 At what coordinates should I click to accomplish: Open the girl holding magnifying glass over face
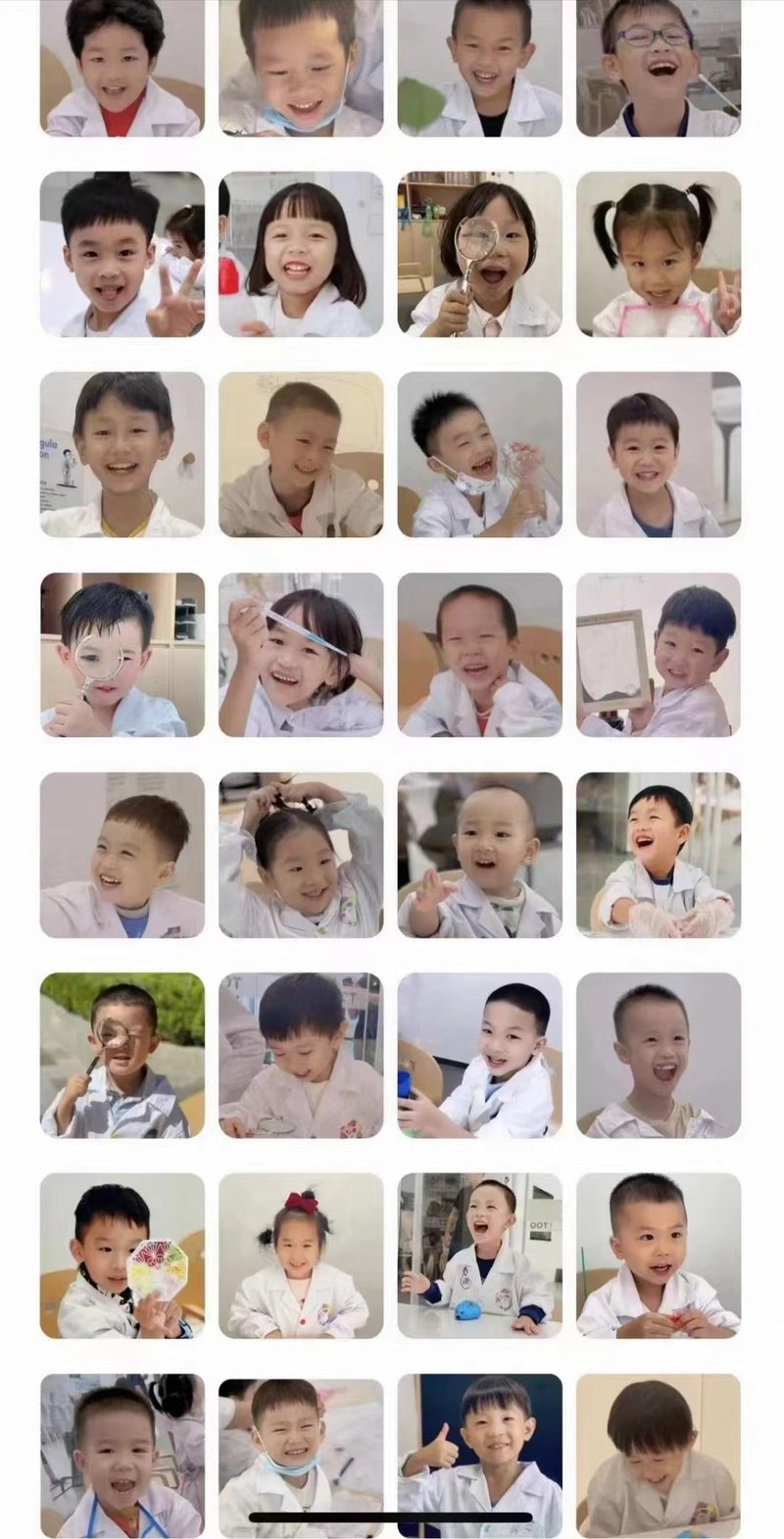point(479,254)
